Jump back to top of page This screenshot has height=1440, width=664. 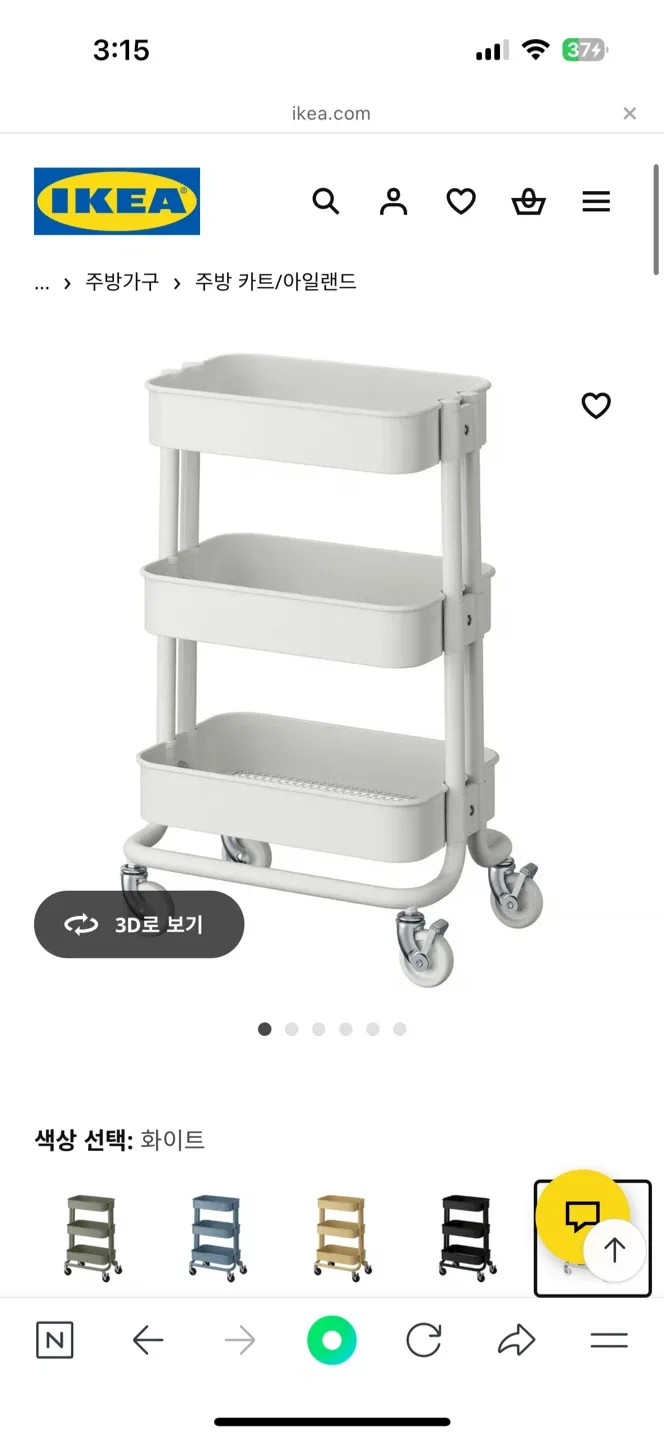coord(615,1250)
